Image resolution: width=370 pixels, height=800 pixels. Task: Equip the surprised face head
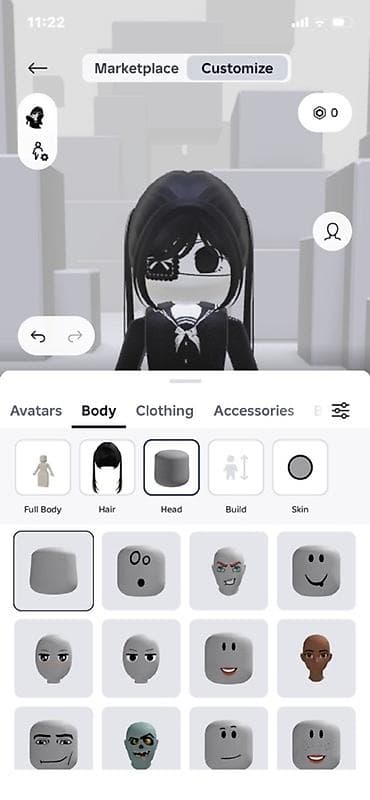click(141, 570)
